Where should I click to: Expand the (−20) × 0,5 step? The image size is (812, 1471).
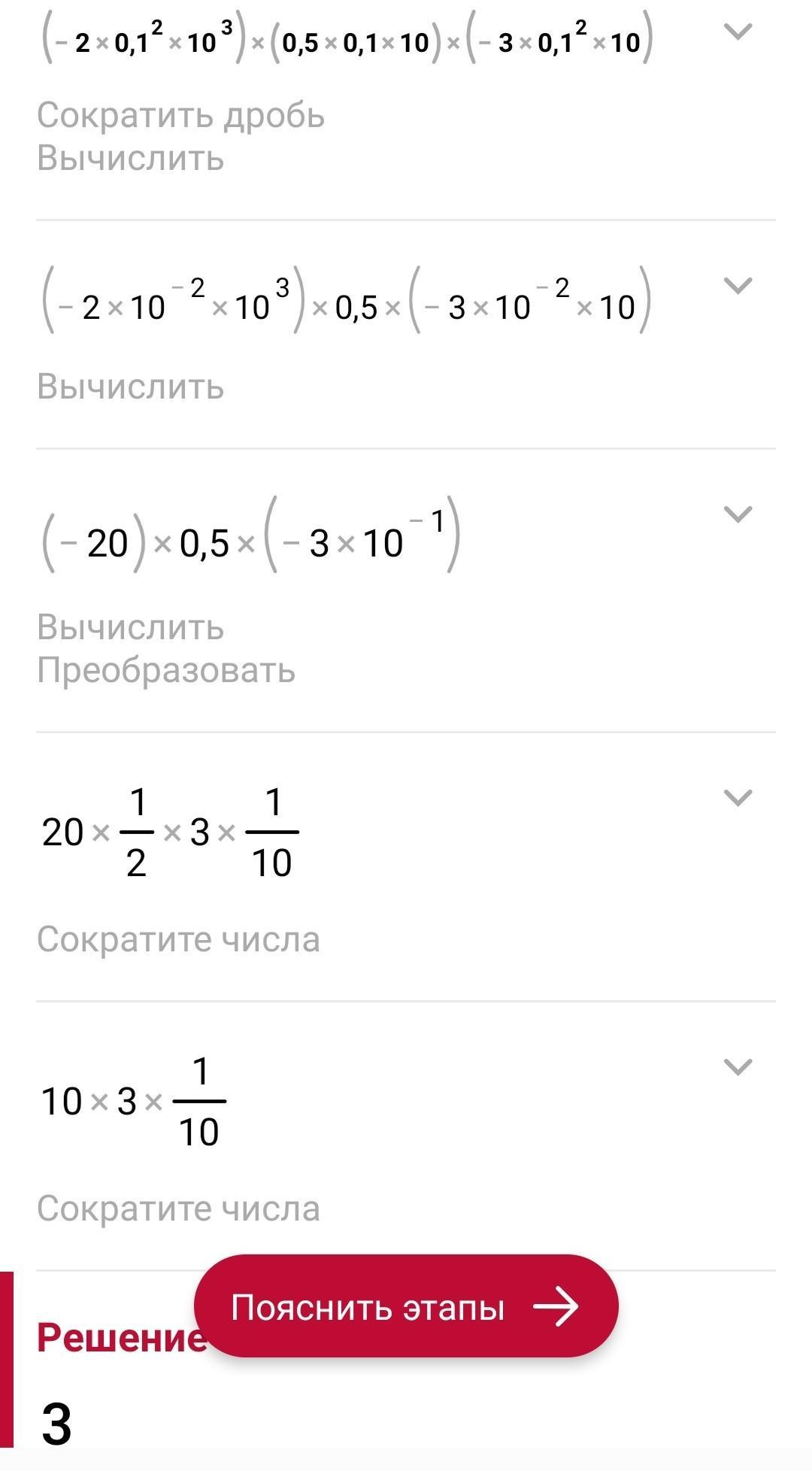click(x=737, y=515)
